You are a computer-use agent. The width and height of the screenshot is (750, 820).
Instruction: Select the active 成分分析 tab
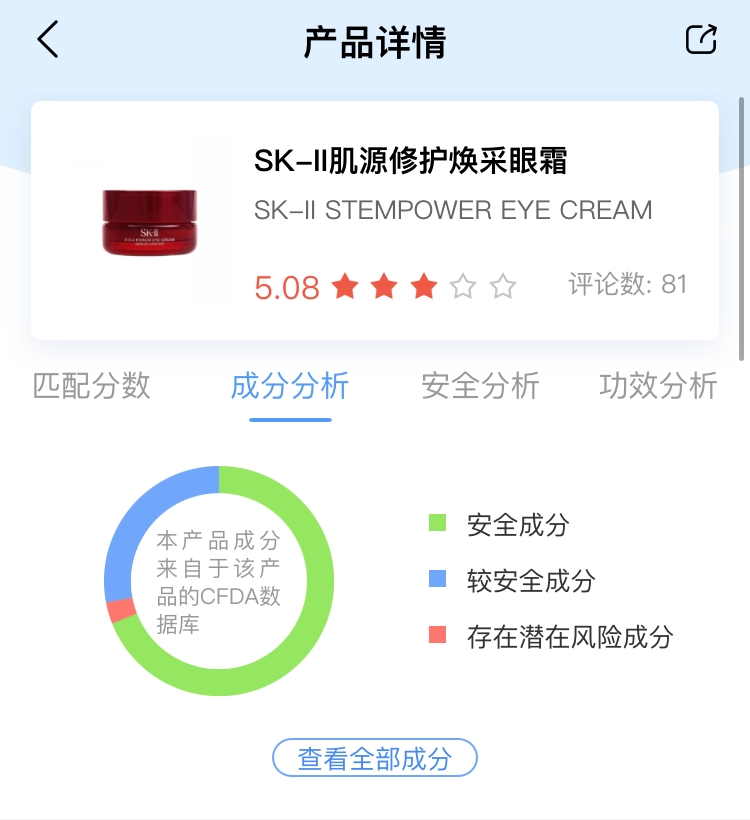pyautogui.click(x=290, y=387)
